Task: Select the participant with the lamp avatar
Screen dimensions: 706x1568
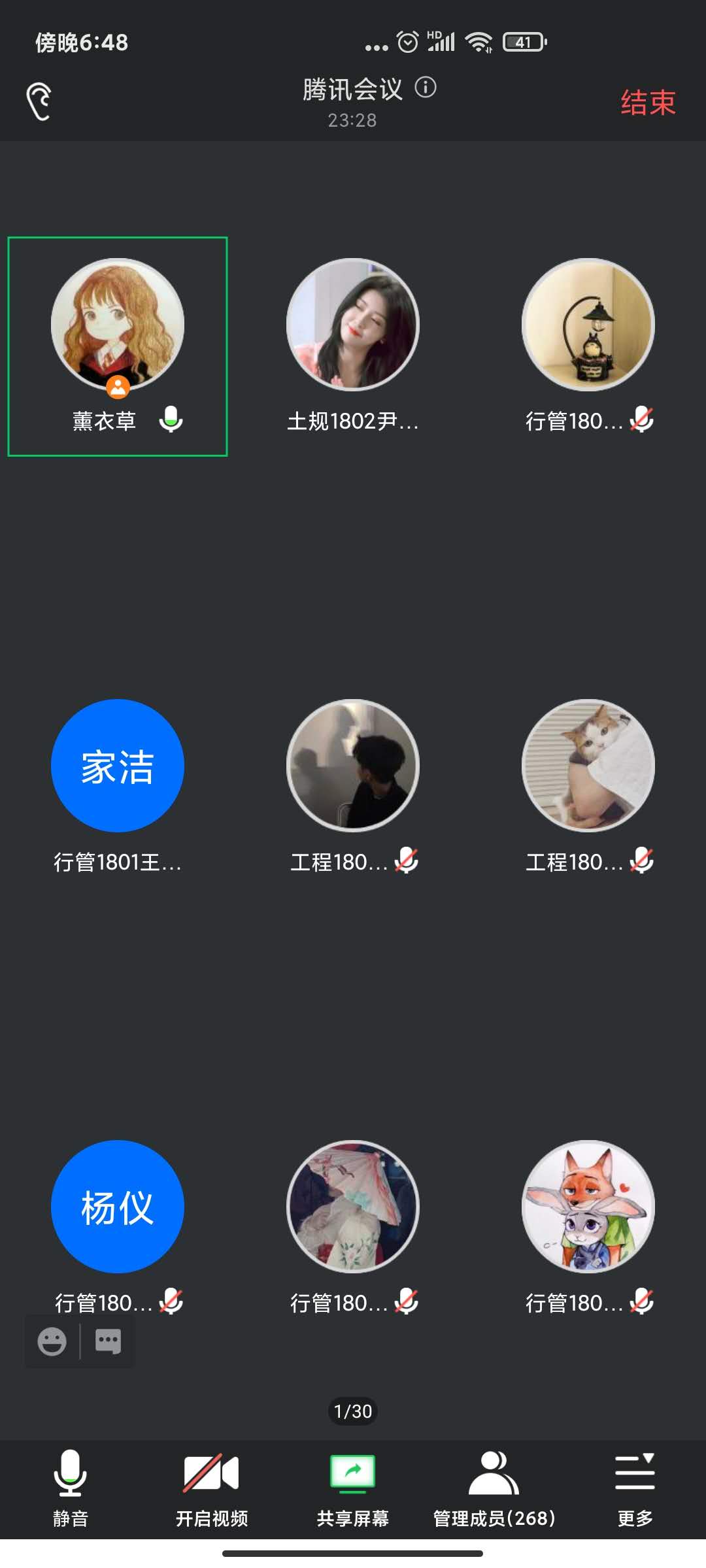Action: point(588,346)
